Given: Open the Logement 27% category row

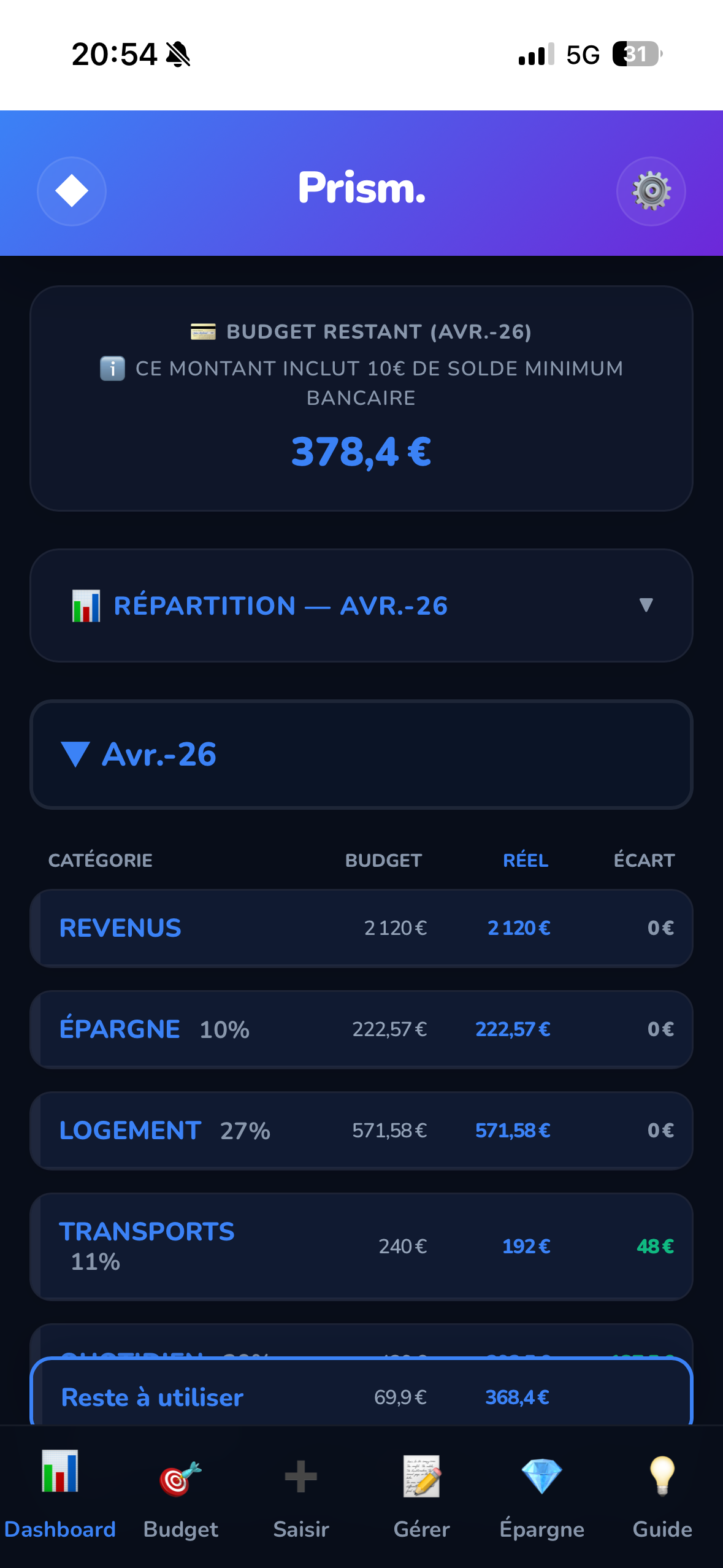Looking at the screenshot, I should pyautogui.click(x=361, y=1130).
